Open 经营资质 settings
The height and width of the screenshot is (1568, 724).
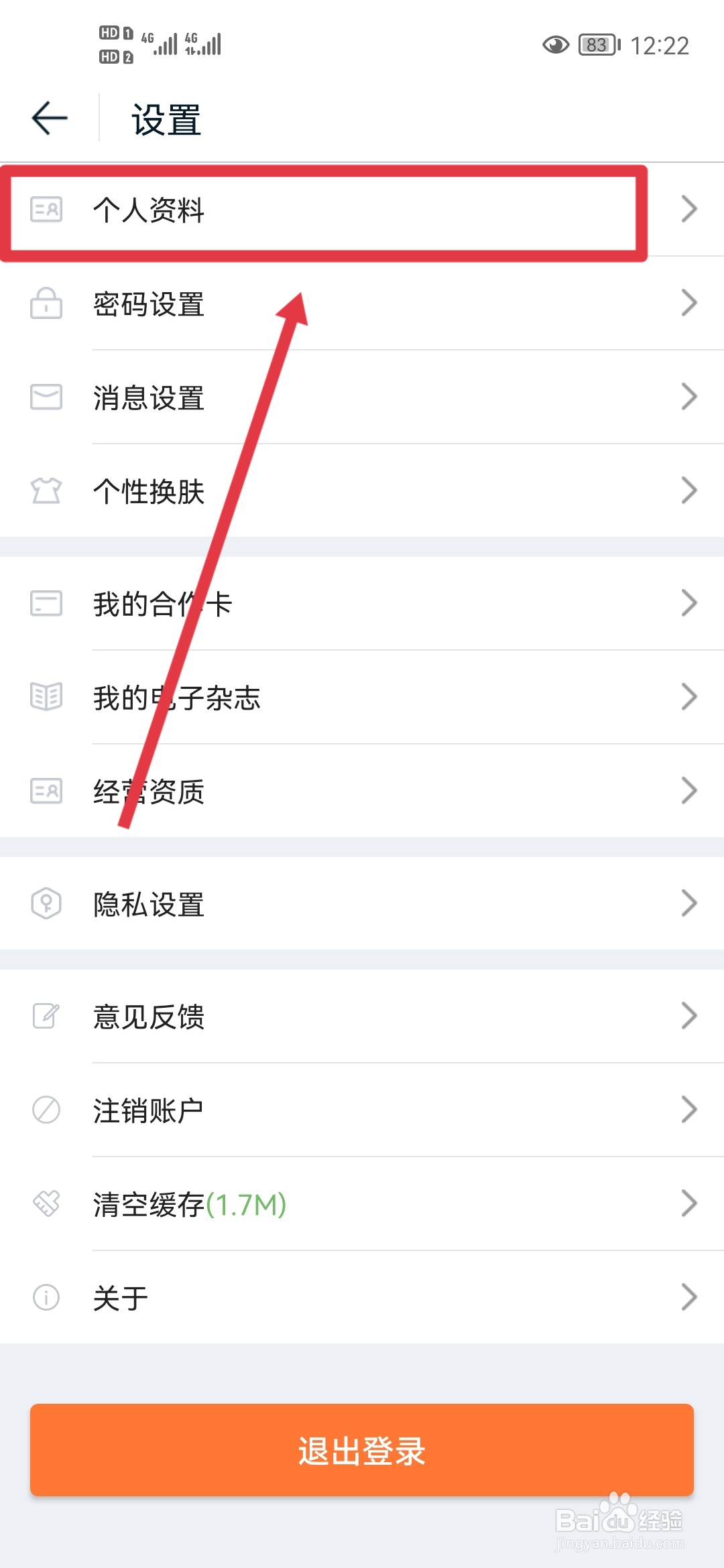click(x=362, y=792)
